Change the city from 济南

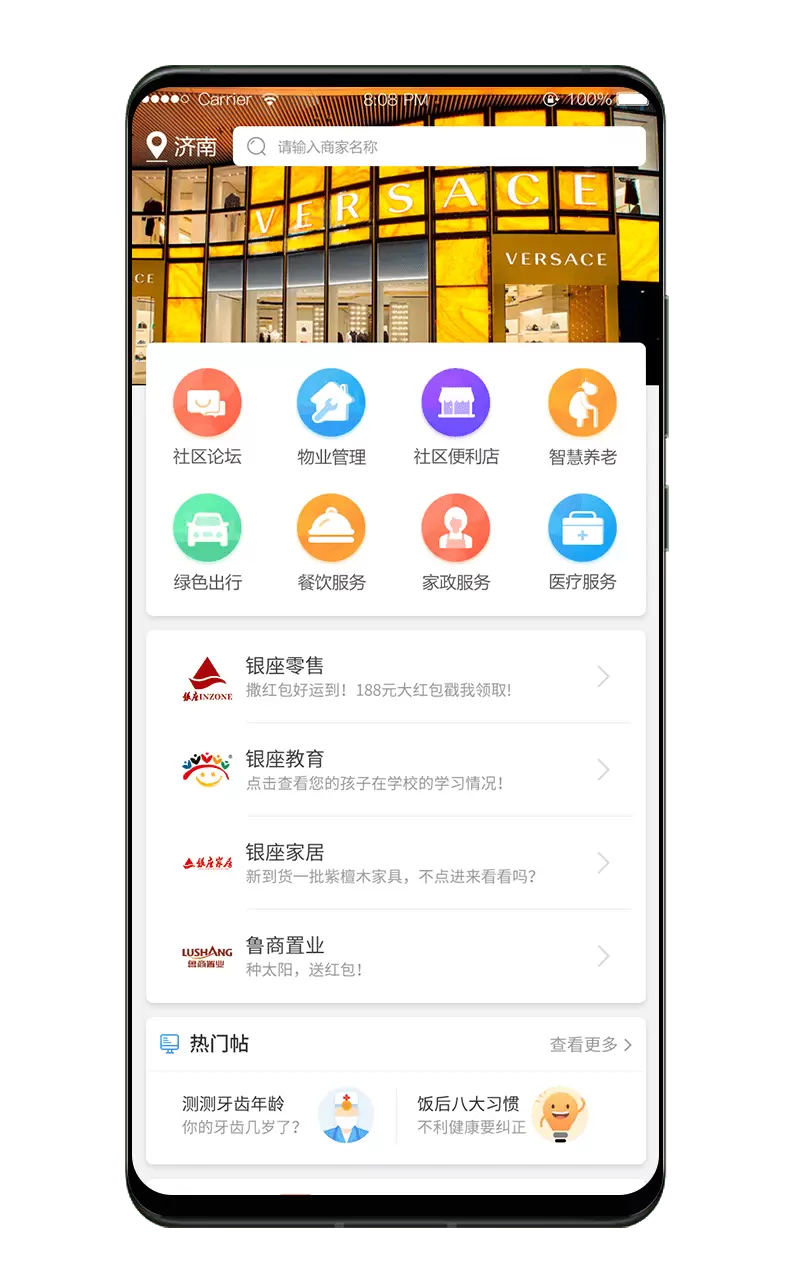[182, 147]
